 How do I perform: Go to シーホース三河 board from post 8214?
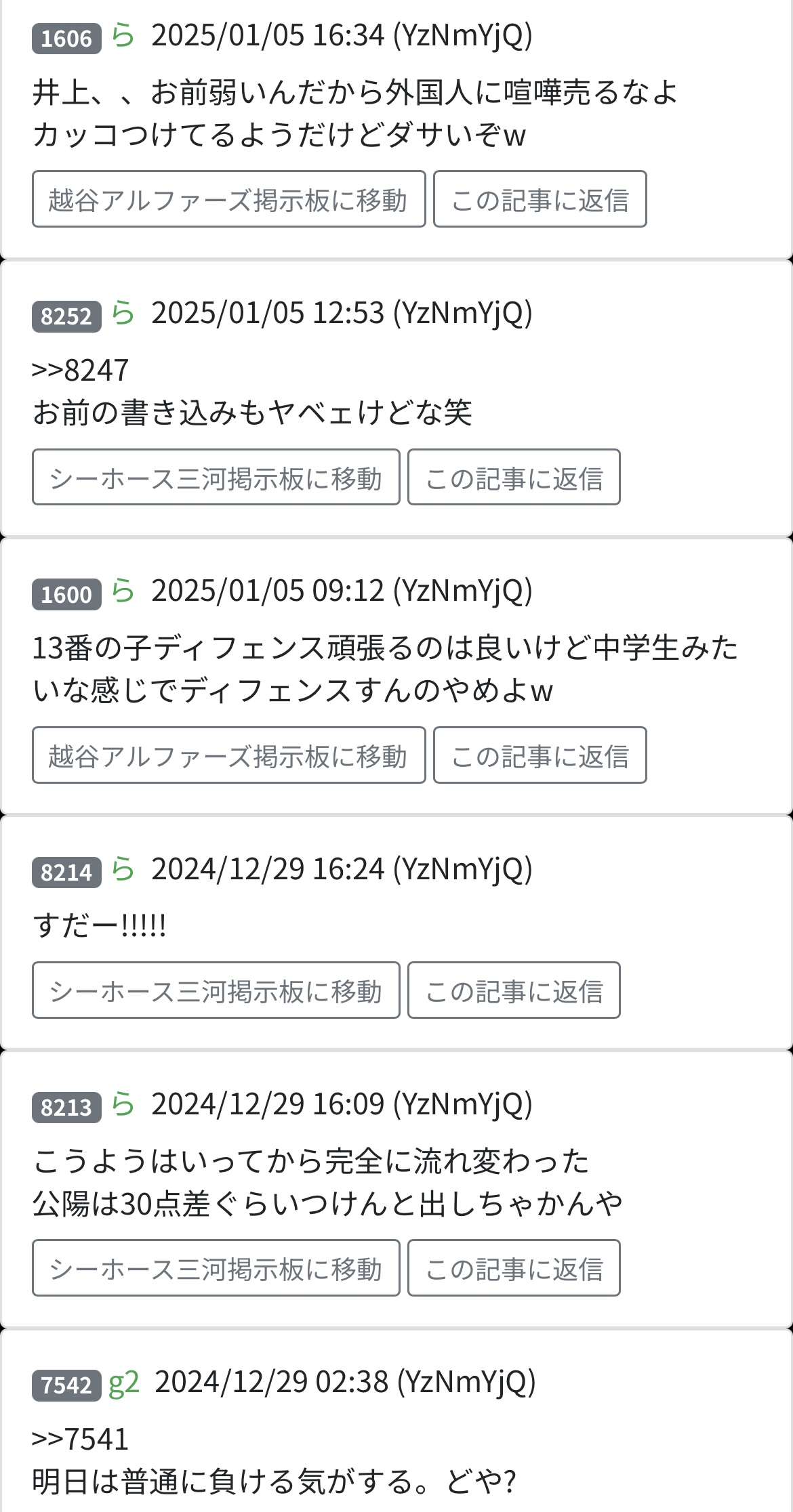click(x=216, y=990)
